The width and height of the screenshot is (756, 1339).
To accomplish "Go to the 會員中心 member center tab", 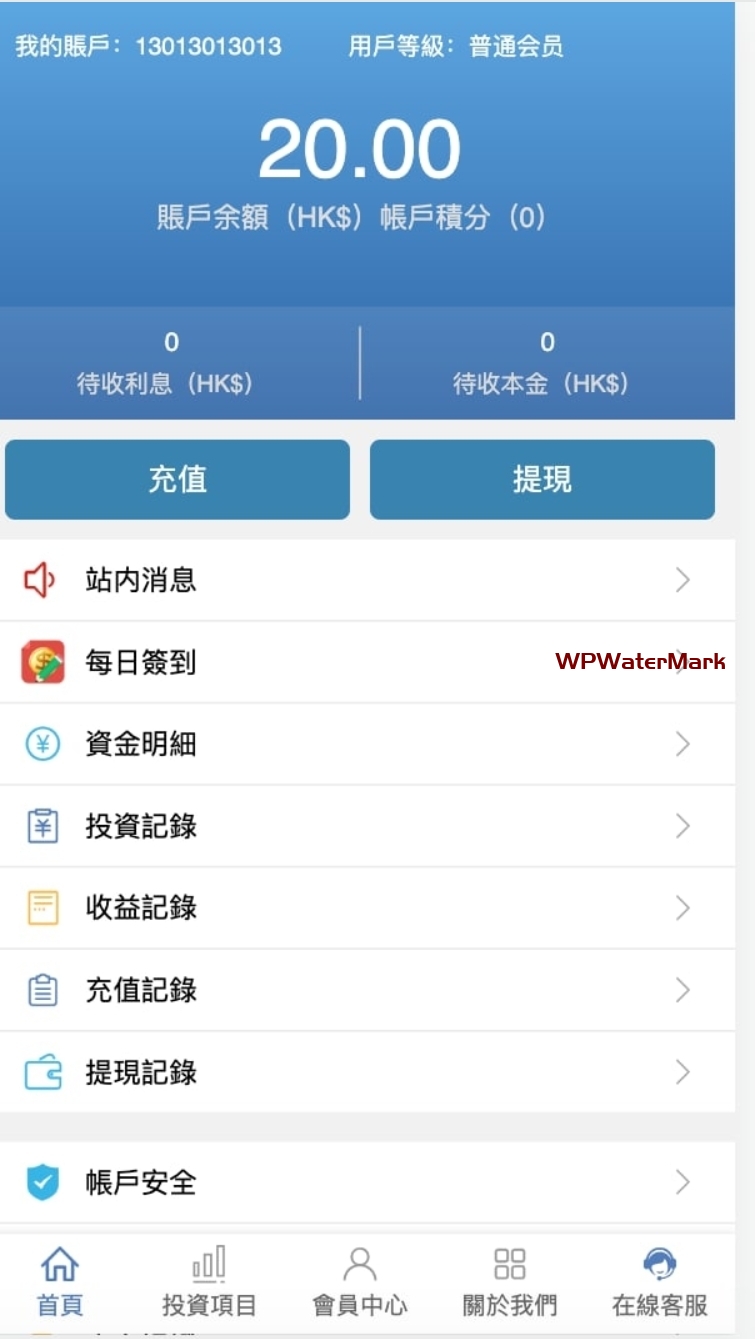I will [359, 1280].
